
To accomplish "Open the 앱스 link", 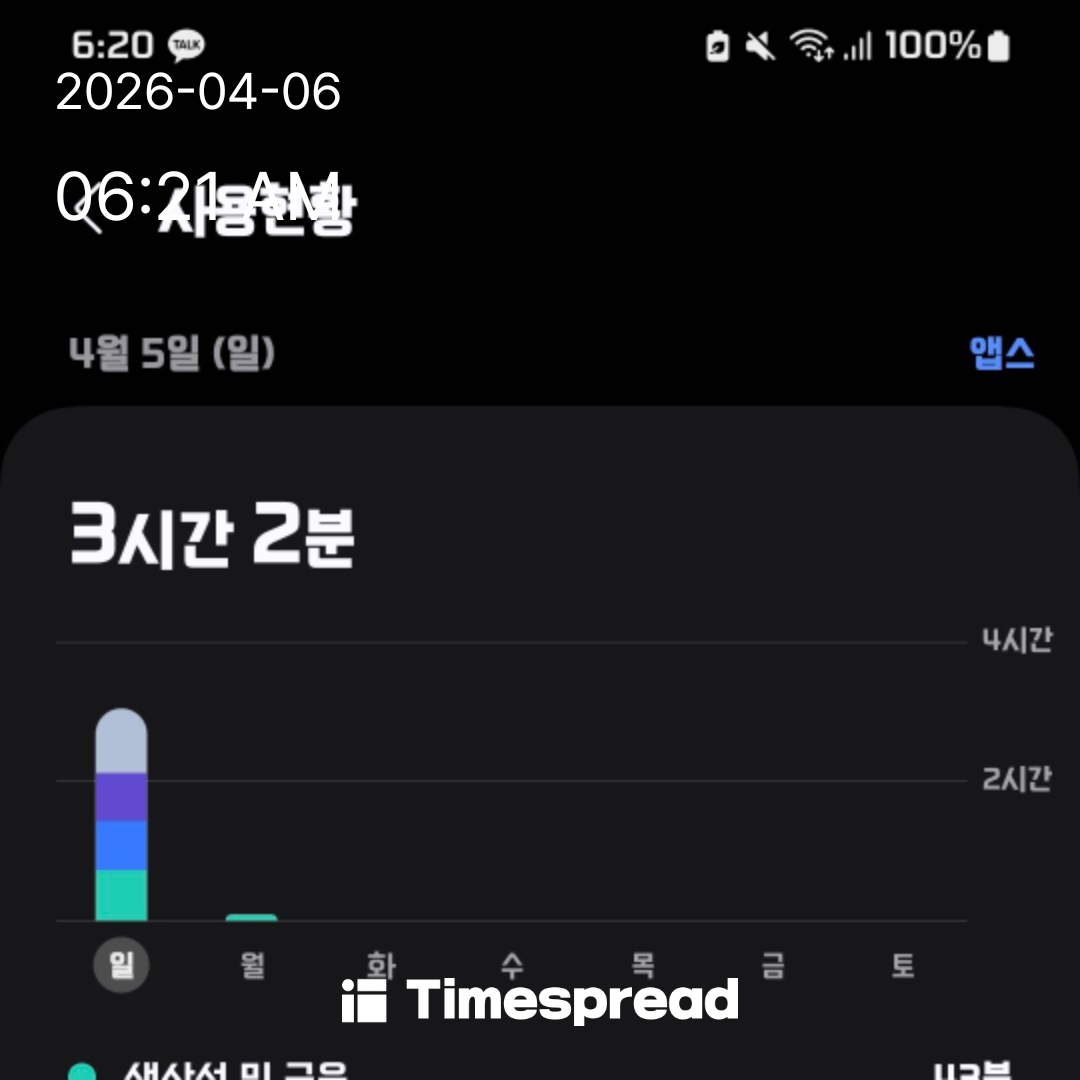I will tap(1001, 353).
